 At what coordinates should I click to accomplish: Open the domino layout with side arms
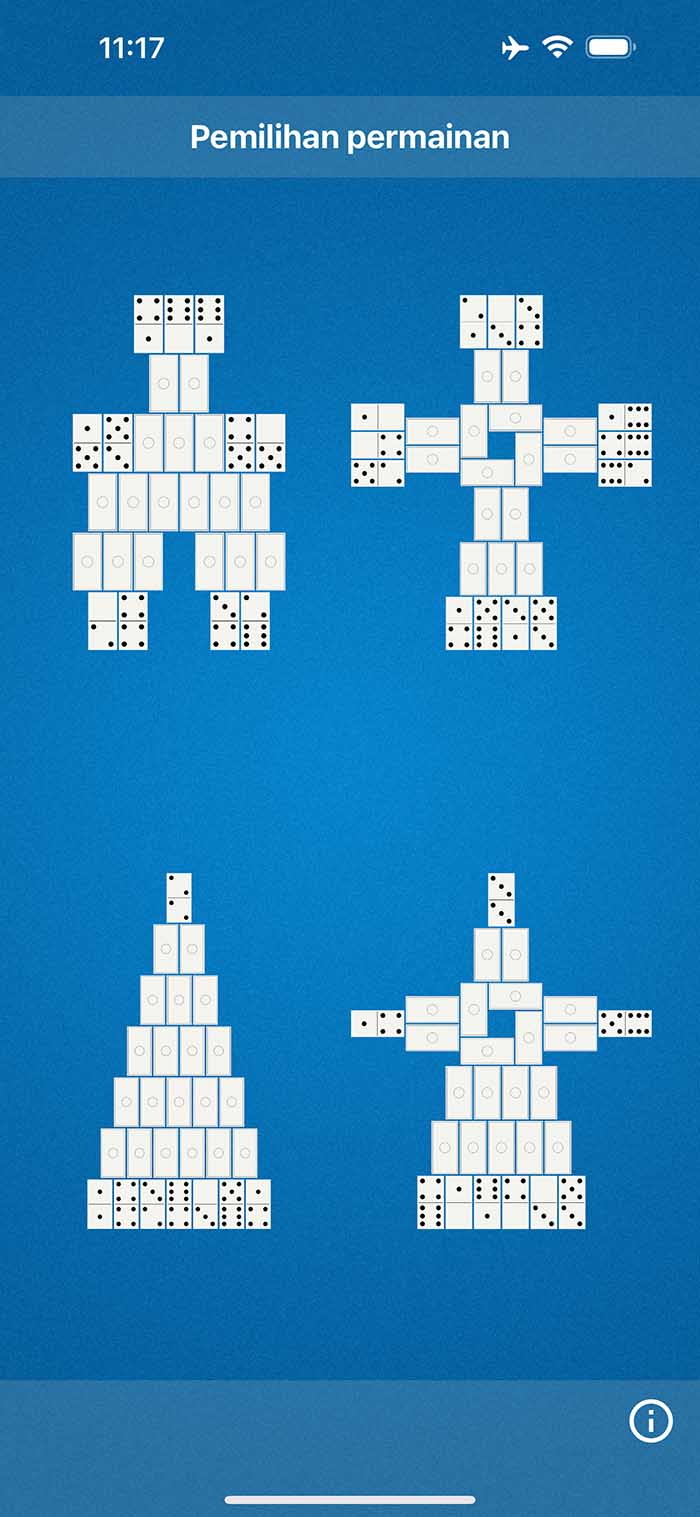501,1050
